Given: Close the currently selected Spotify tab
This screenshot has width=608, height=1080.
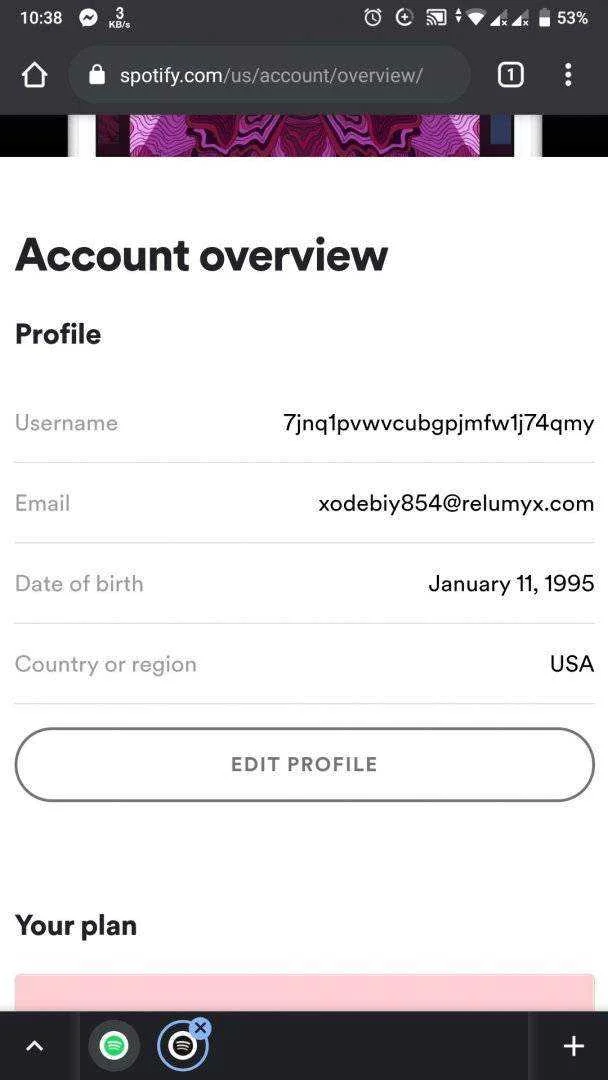Looking at the screenshot, I should 200,1028.
